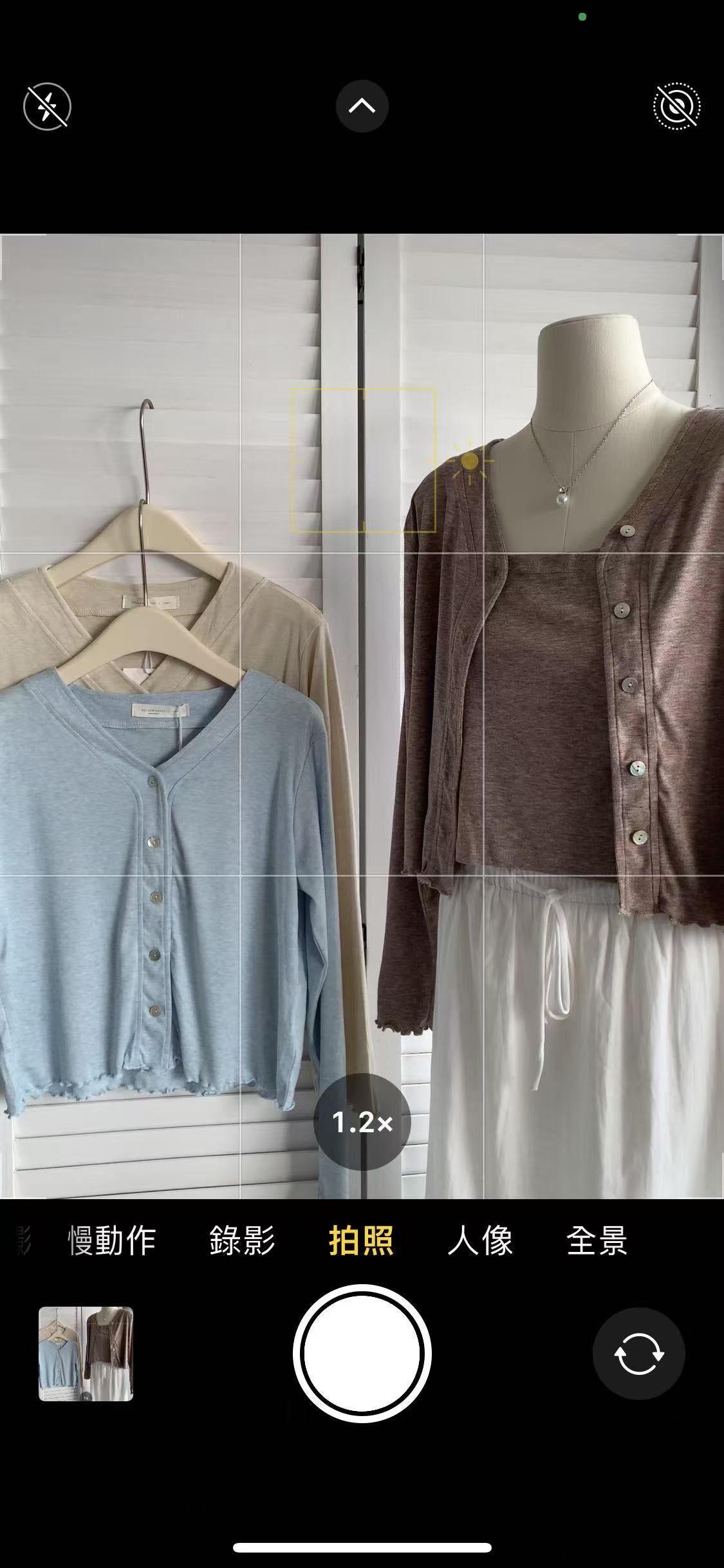Viewport: 724px width, 1568px height.
Task: Expand camera controls with the up chevron
Action: point(362,106)
